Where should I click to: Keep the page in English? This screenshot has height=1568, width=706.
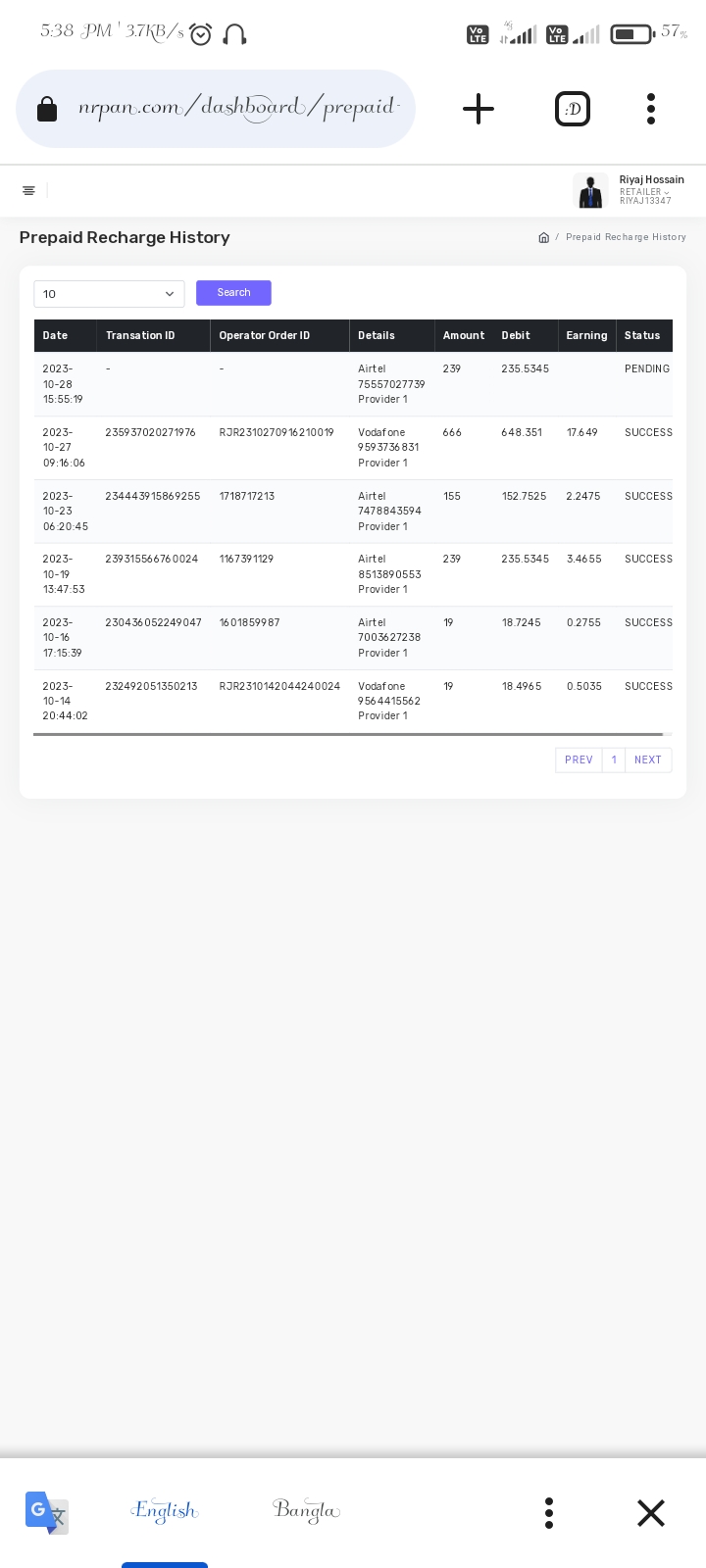[165, 1511]
